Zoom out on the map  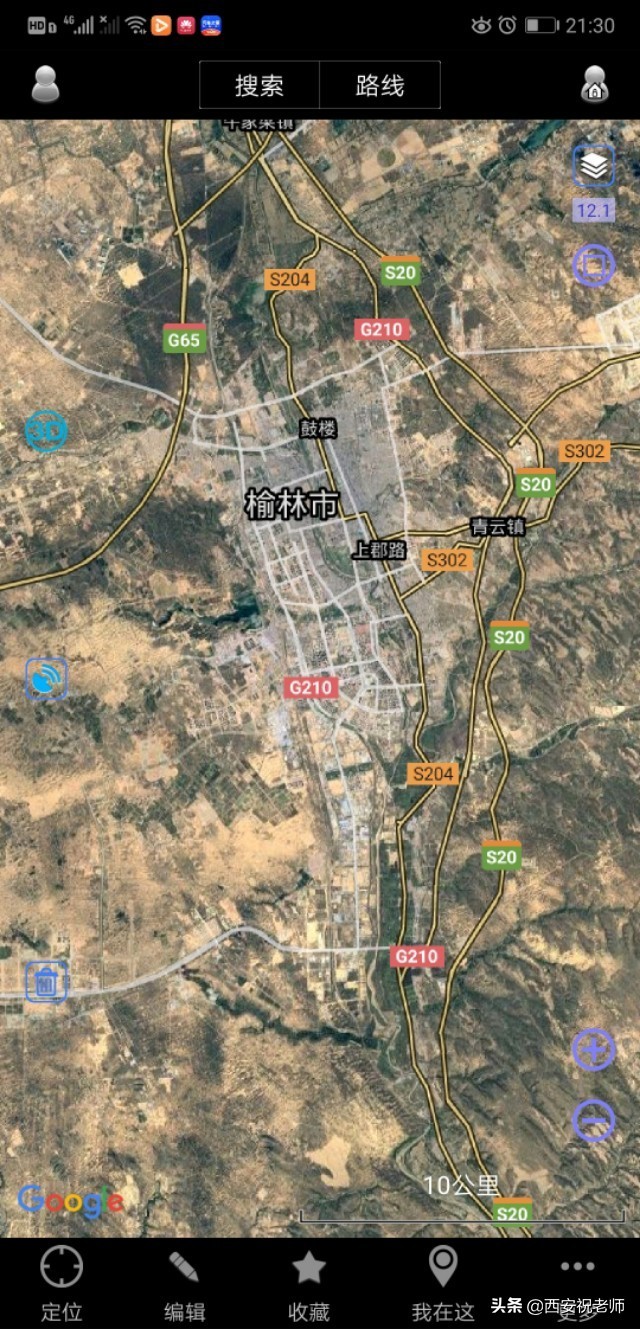coord(593,1121)
